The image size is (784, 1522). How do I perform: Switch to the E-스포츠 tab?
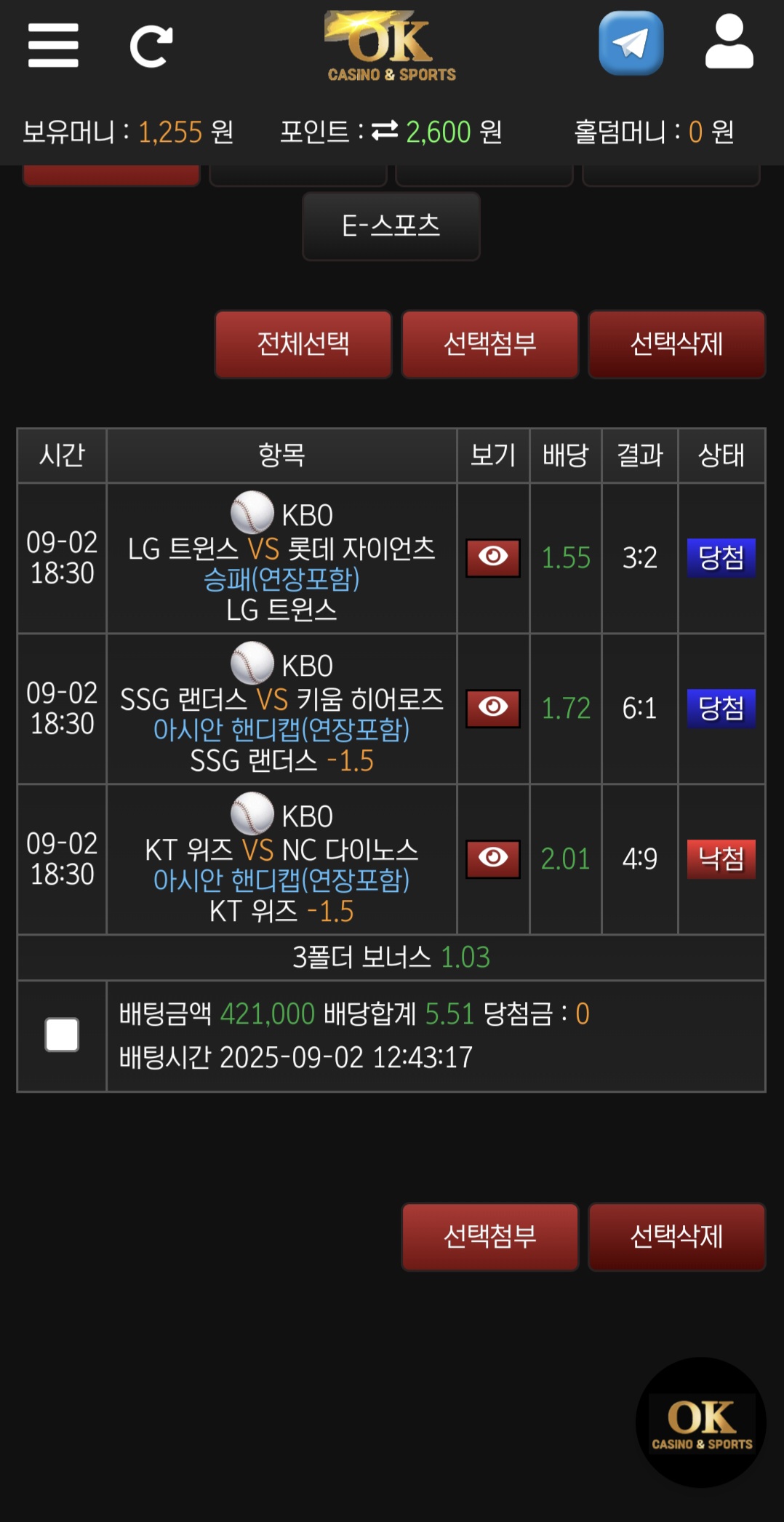coord(391,226)
